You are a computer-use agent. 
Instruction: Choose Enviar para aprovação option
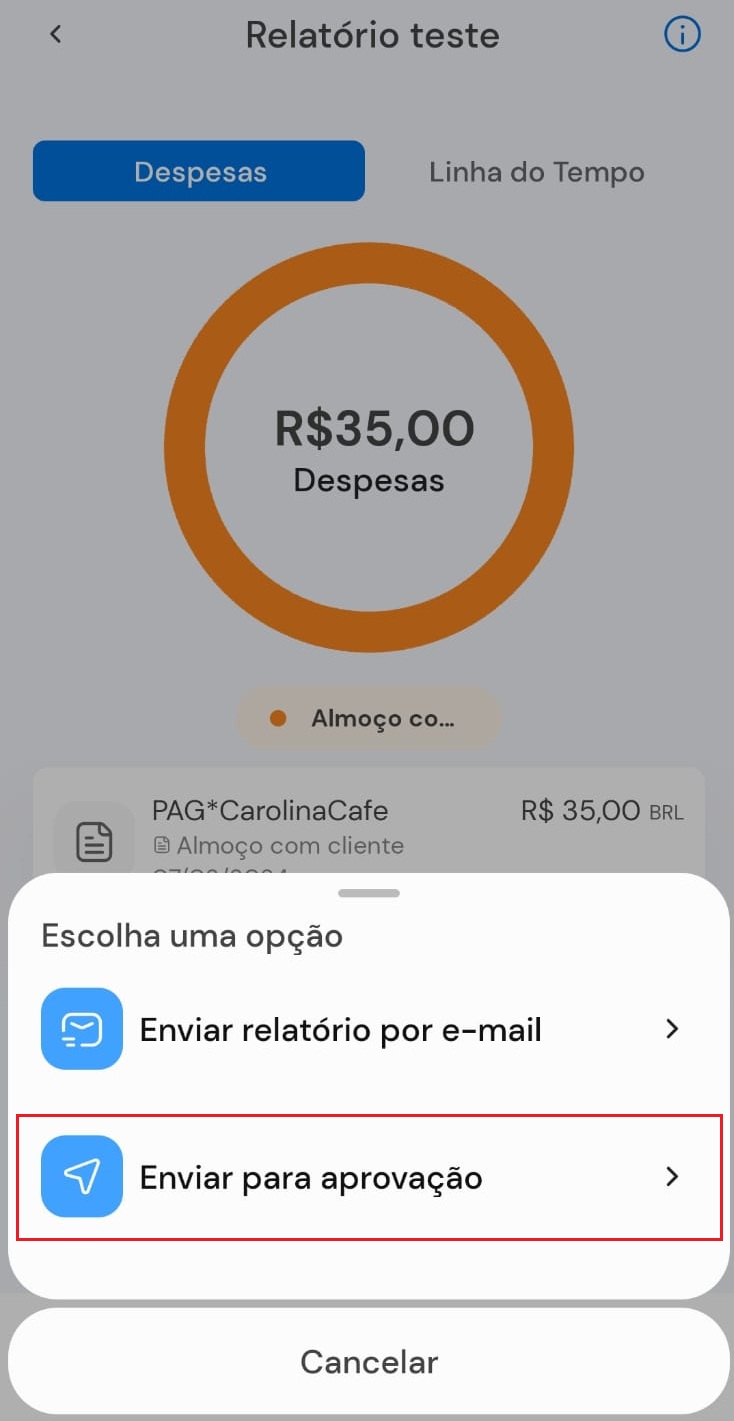[367, 1177]
